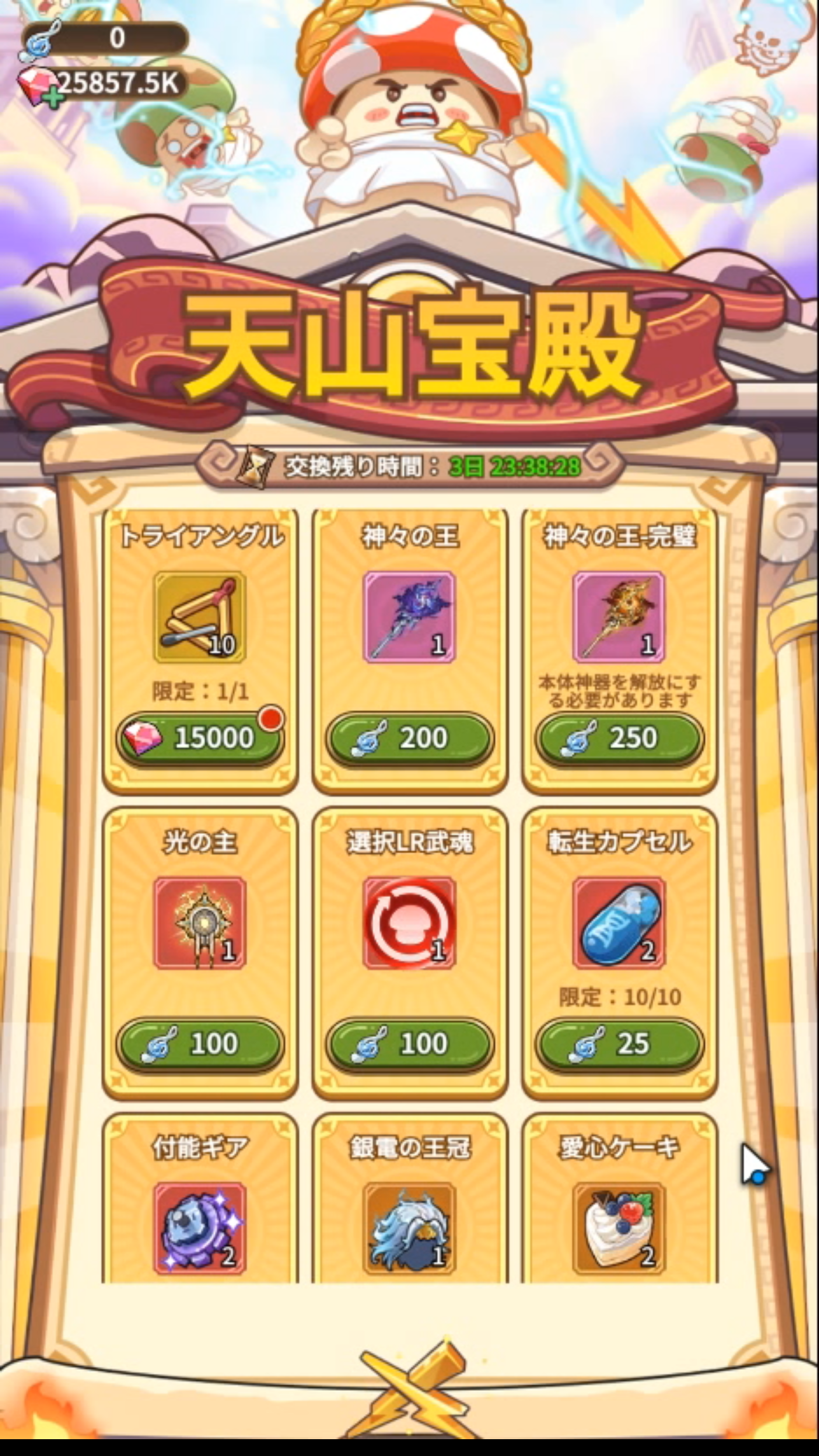Exchange 250 notes for 神々の王-完璧
Viewport: 819px width, 1456px height.
(619, 738)
